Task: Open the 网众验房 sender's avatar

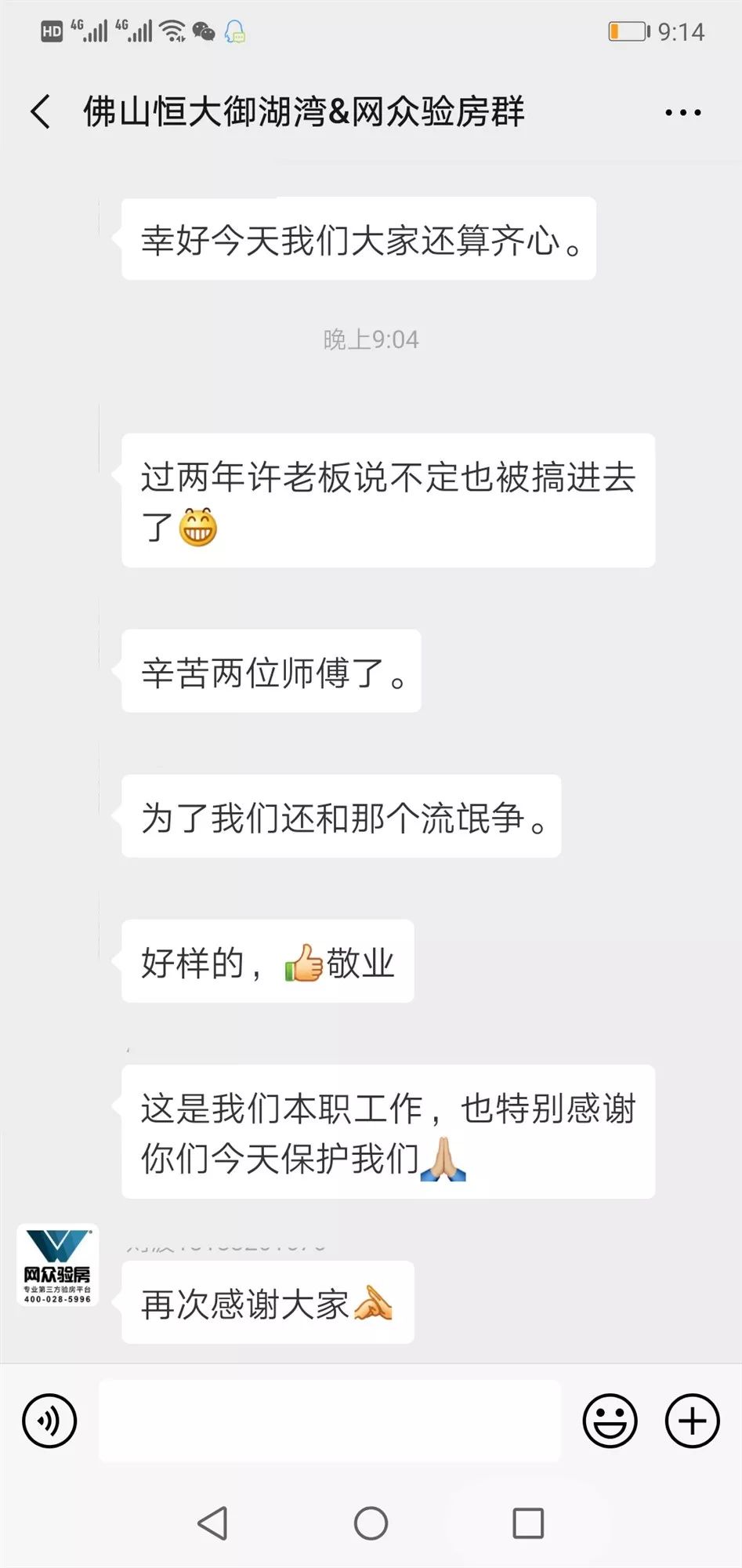Action: click(58, 1265)
